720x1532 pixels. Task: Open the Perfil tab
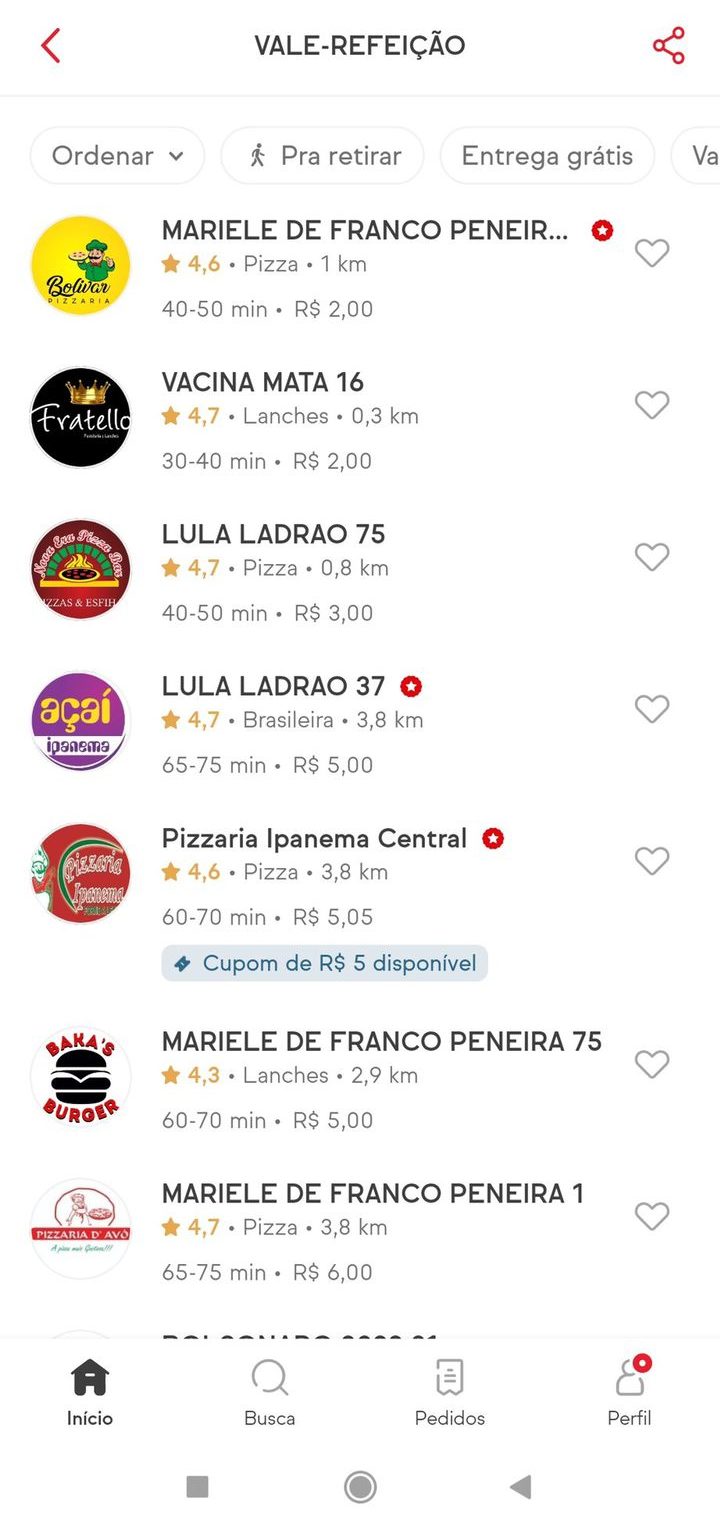coord(629,1392)
